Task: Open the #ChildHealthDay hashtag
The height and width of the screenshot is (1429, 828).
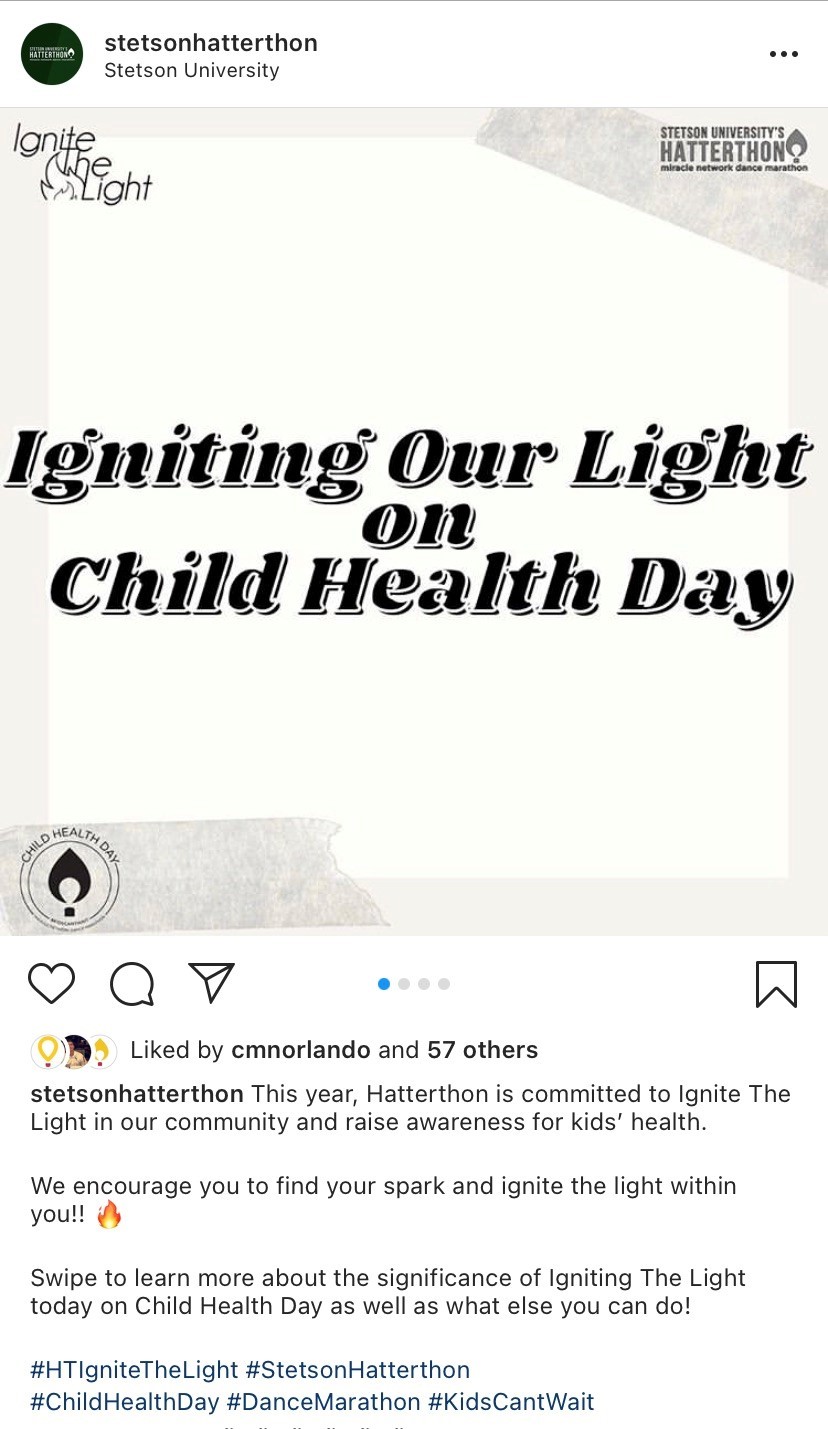Action: click(125, 1402)
